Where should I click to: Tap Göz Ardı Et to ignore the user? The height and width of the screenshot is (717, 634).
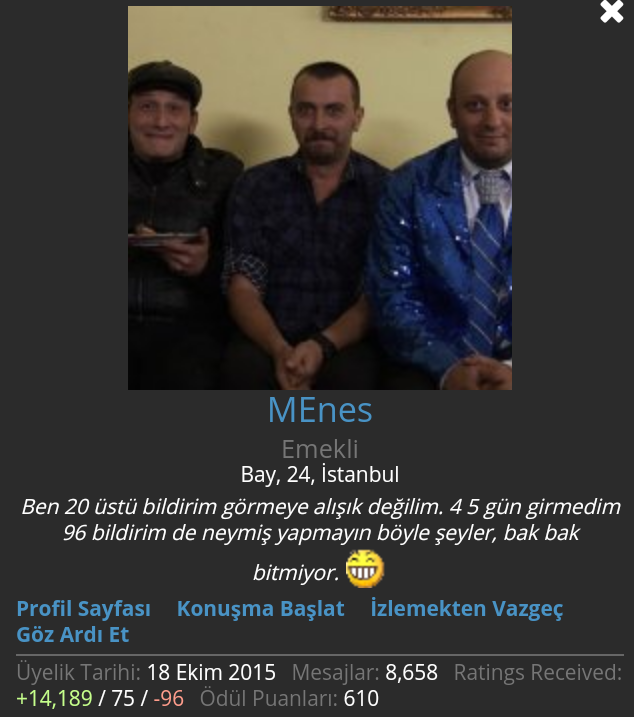[x=73, y=634]
